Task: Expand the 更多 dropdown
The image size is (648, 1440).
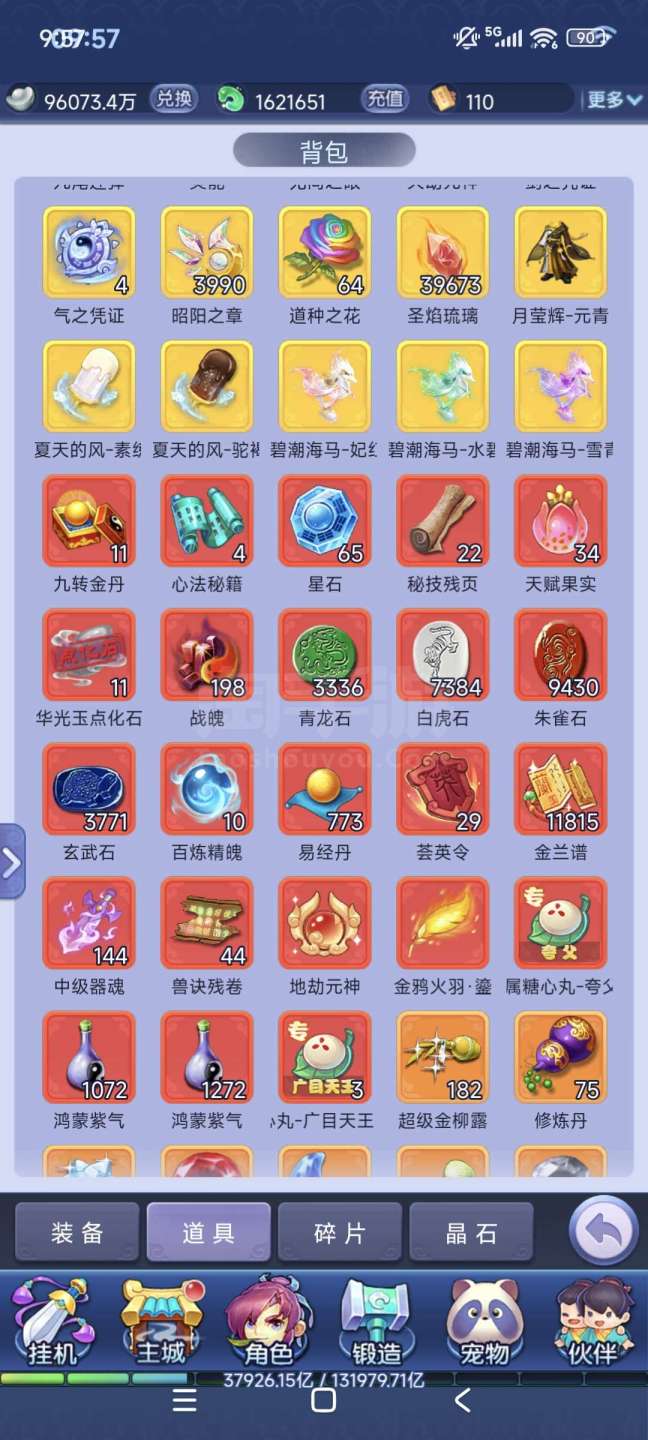Action: point(613,99)
